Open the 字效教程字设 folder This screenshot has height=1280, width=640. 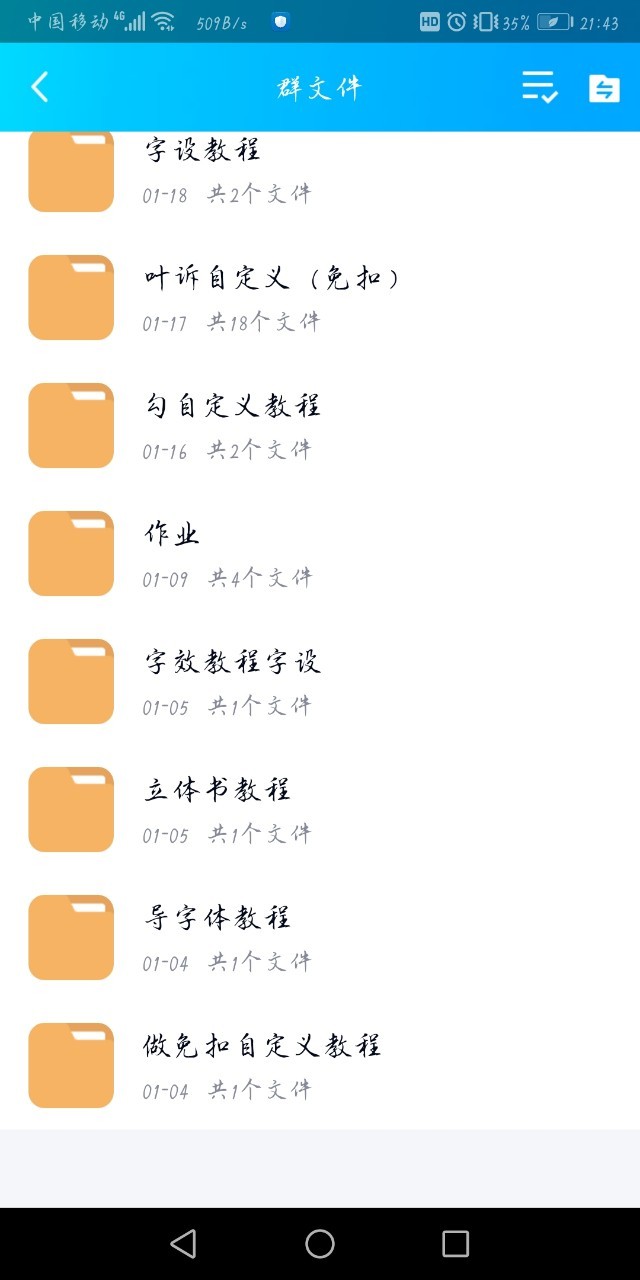320,681
